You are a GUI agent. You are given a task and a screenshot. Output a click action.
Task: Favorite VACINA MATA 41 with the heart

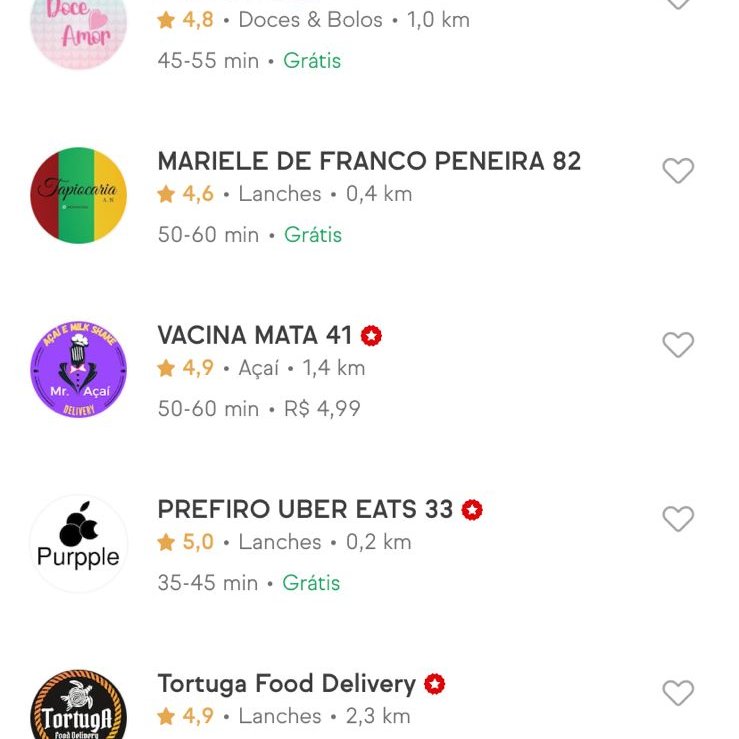coord(678,345)
